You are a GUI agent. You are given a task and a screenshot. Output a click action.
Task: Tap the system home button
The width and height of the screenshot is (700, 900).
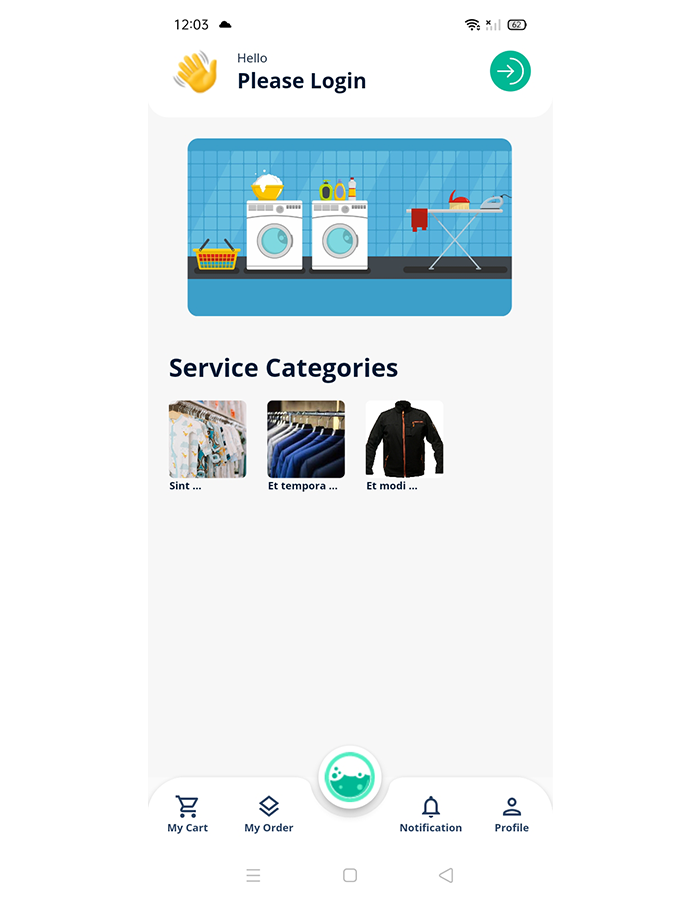(350, 875)
